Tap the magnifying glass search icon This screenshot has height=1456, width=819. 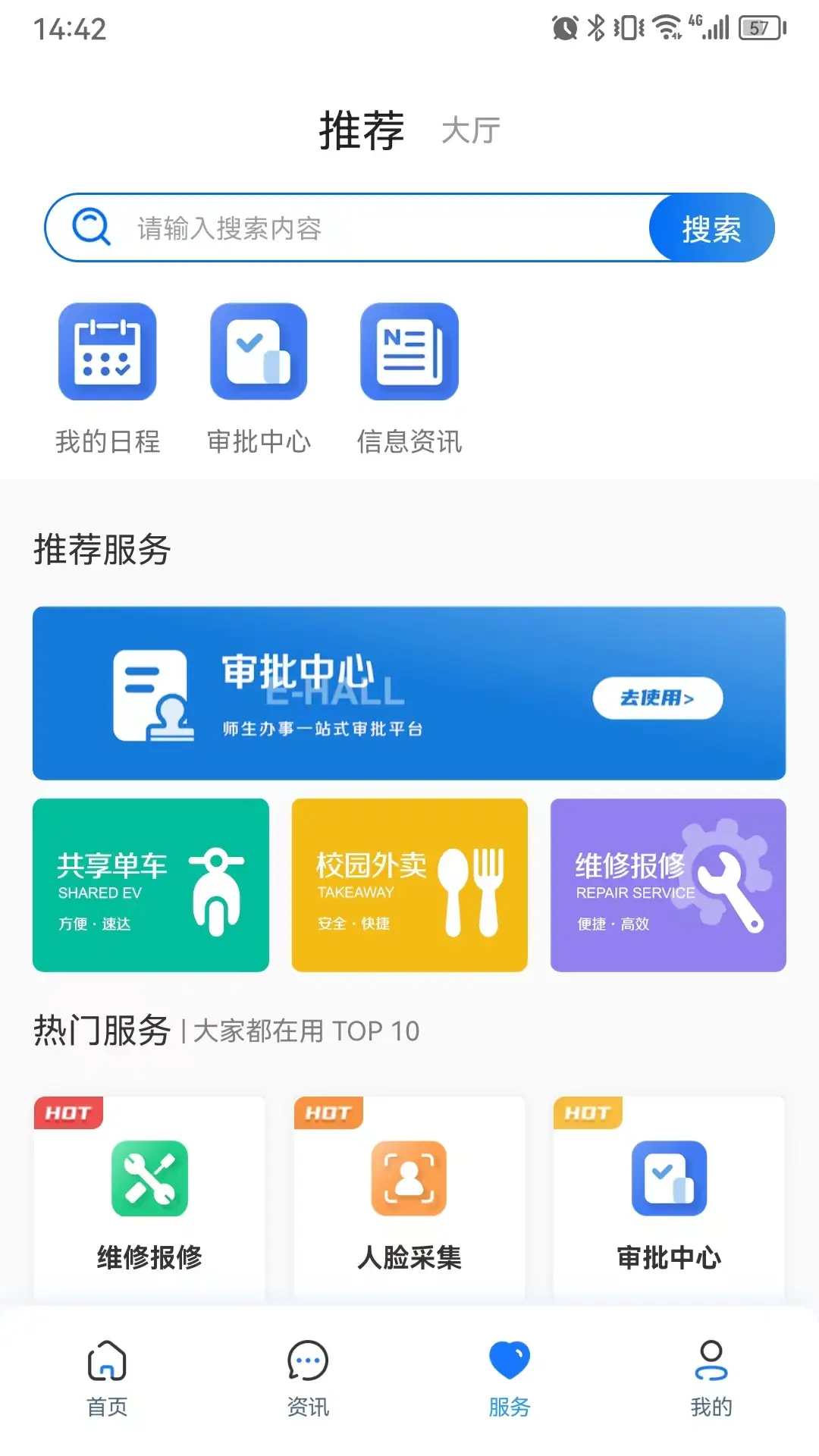pos(90,226)
